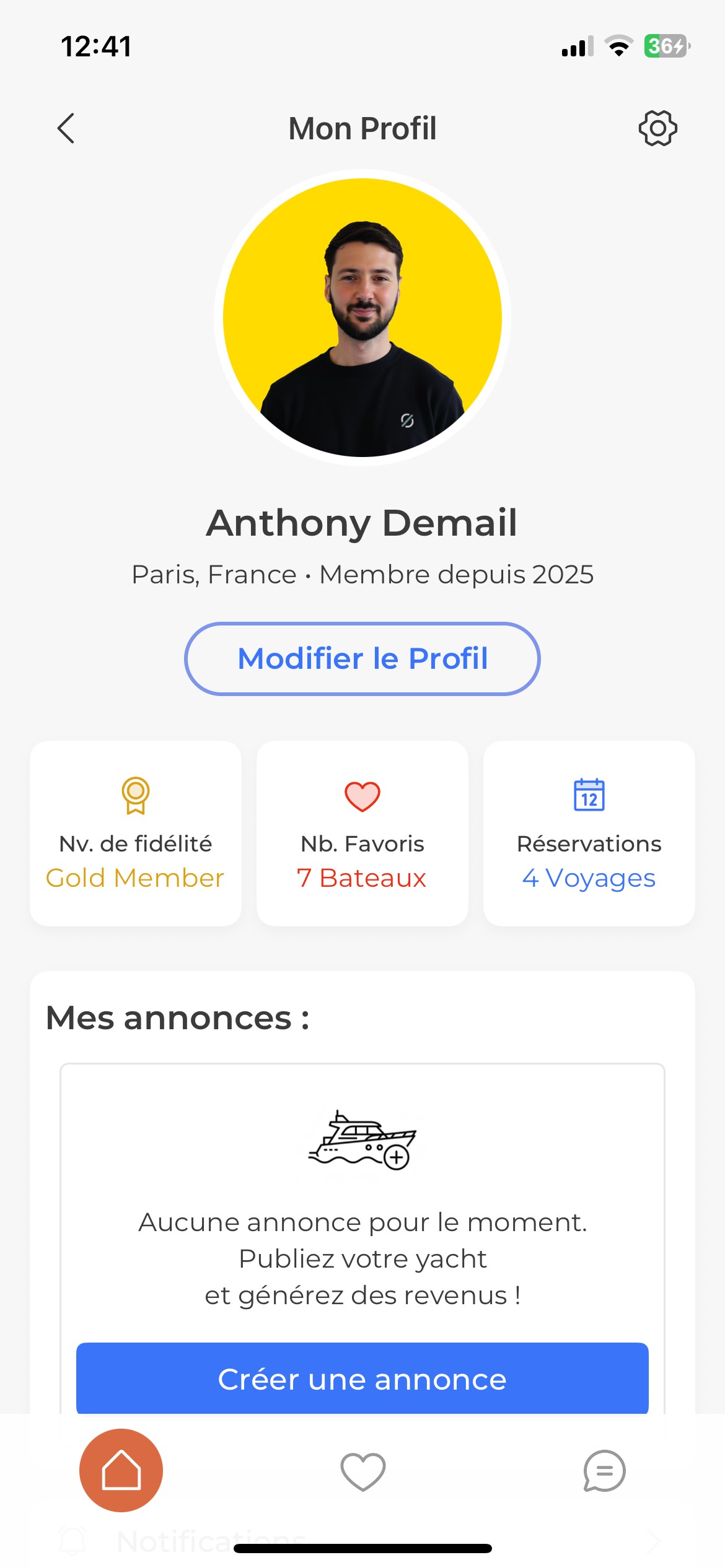Tap the Modifier le Profil button
This screenshot has width=725, height=1568.
(362, 658)
